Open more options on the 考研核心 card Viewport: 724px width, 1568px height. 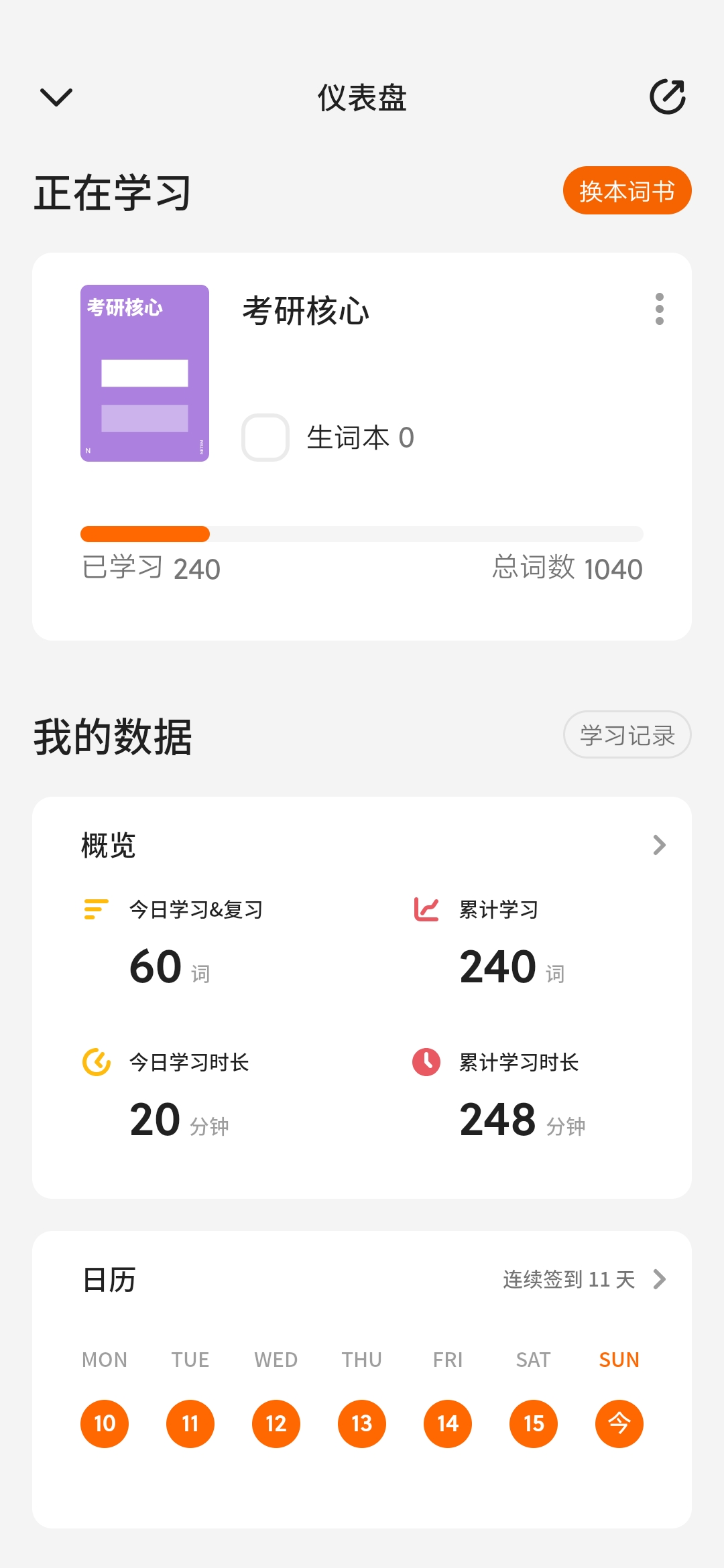[660, 310]
